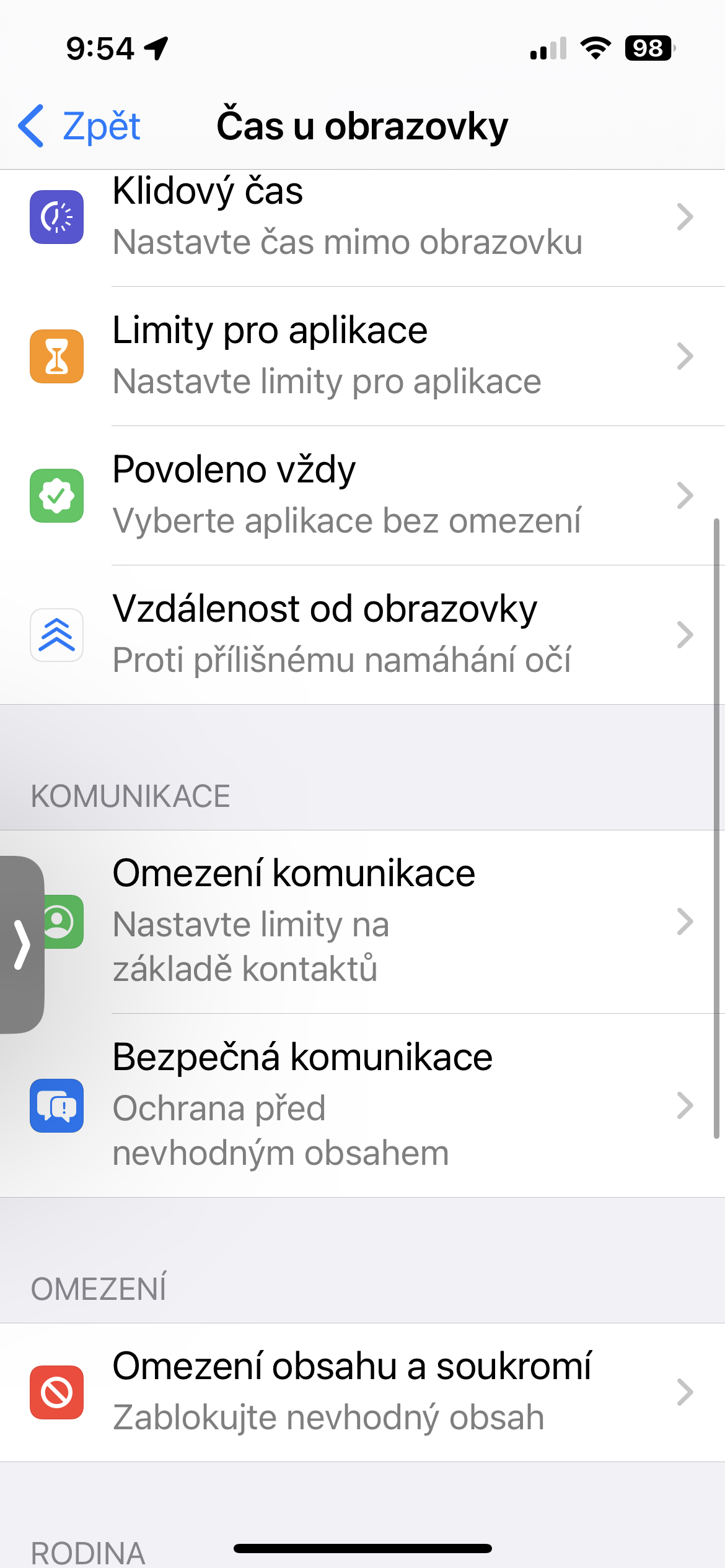Open Bezpečná komunikace
This screenshot has height=1568, width=725.
[x=362, y=1105]
